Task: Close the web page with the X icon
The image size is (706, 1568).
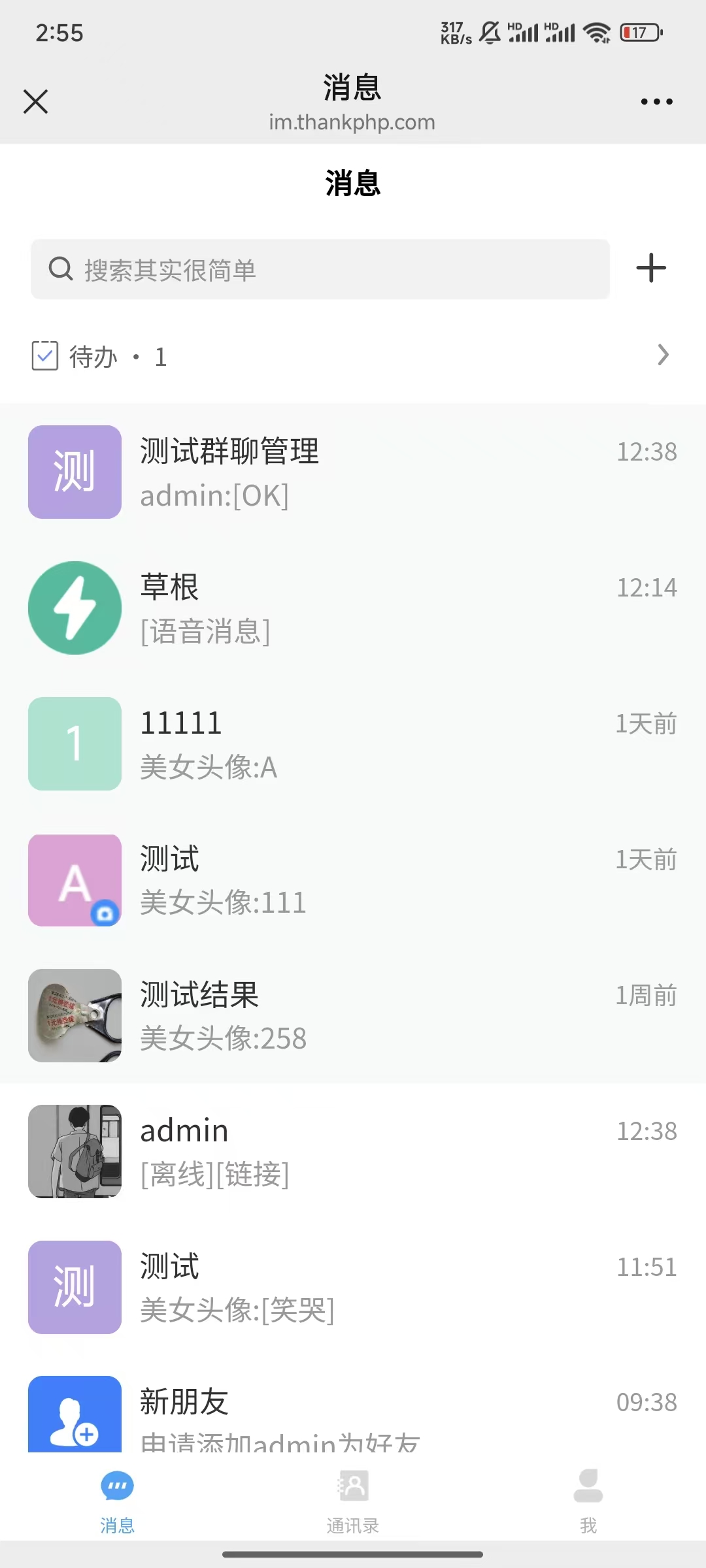Action: tap(35, 102)
